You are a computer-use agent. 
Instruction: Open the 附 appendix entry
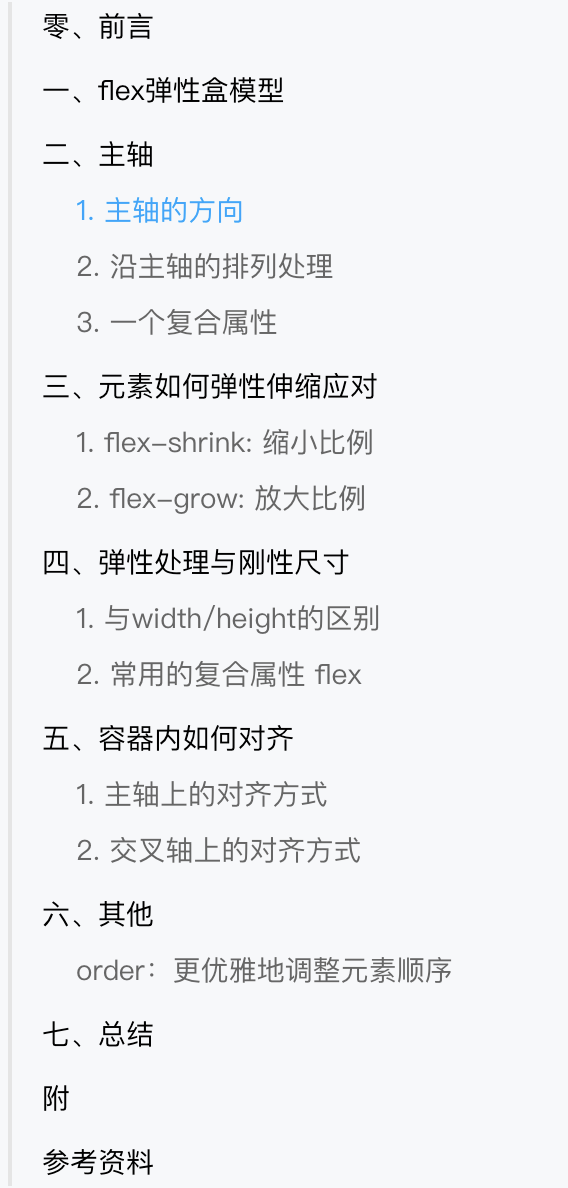pyautogui.click(x=56, y=1098)
